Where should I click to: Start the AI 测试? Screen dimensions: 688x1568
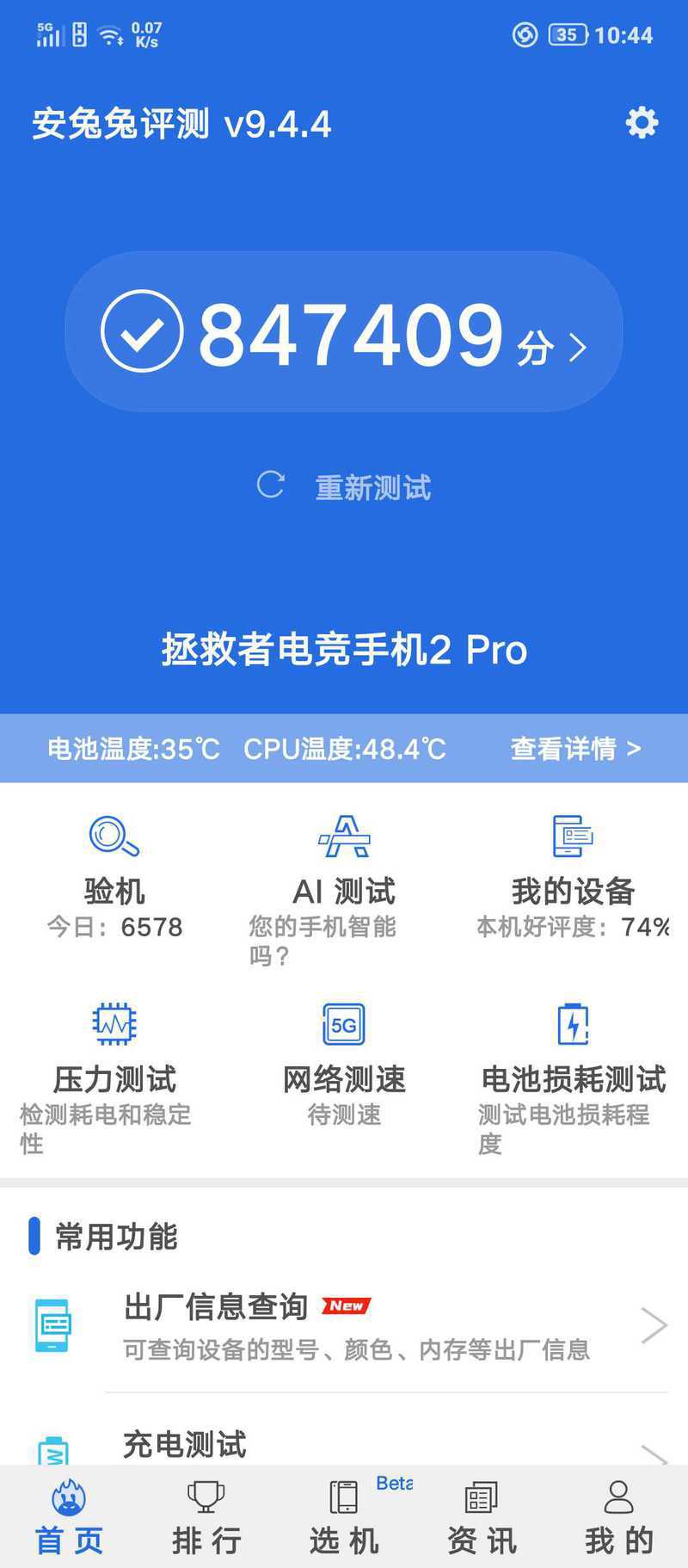(344, 891)
